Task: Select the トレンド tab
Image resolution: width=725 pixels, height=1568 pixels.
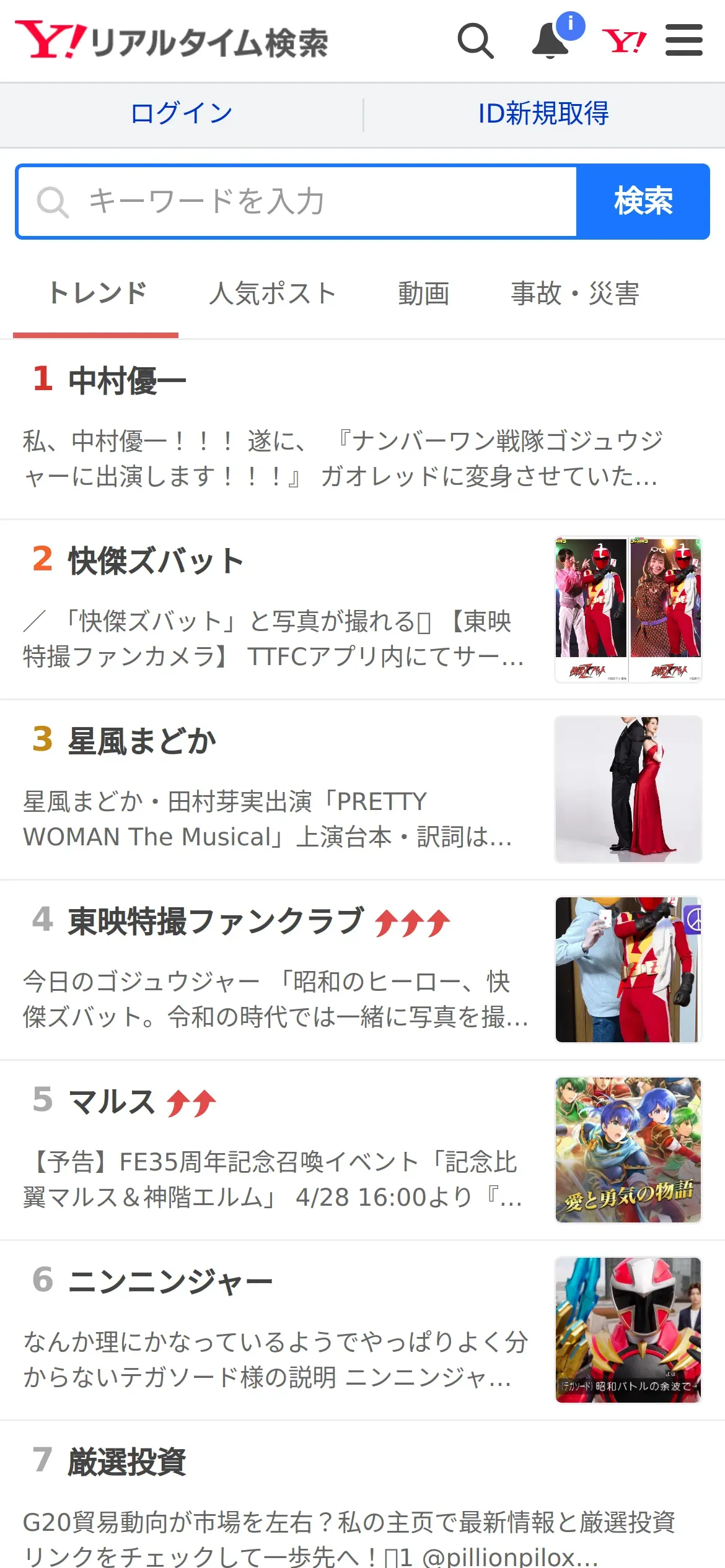Action: (x=97, y=294)
